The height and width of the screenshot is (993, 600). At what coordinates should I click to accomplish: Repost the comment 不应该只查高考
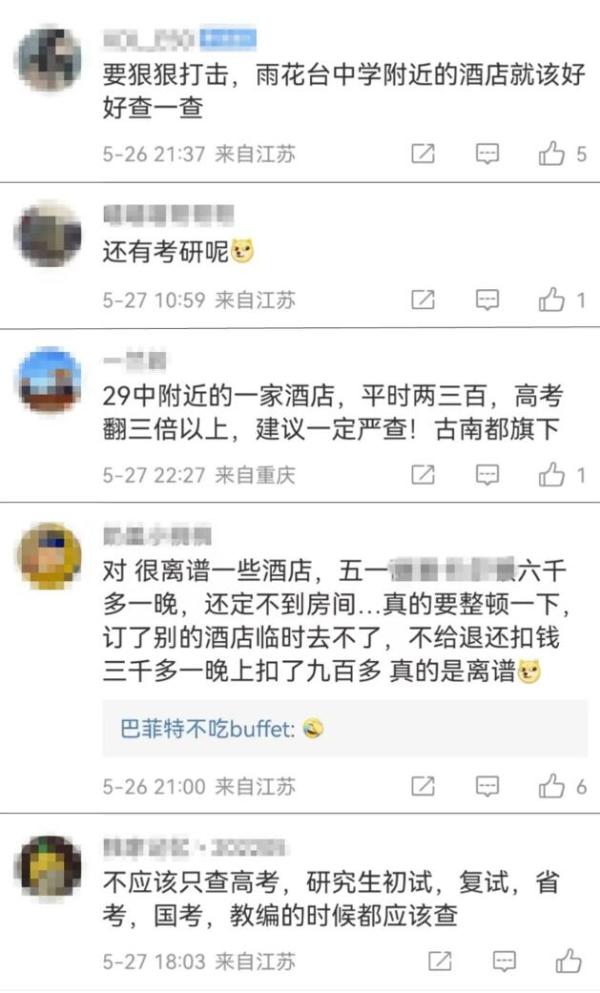[x=440, y=962]
